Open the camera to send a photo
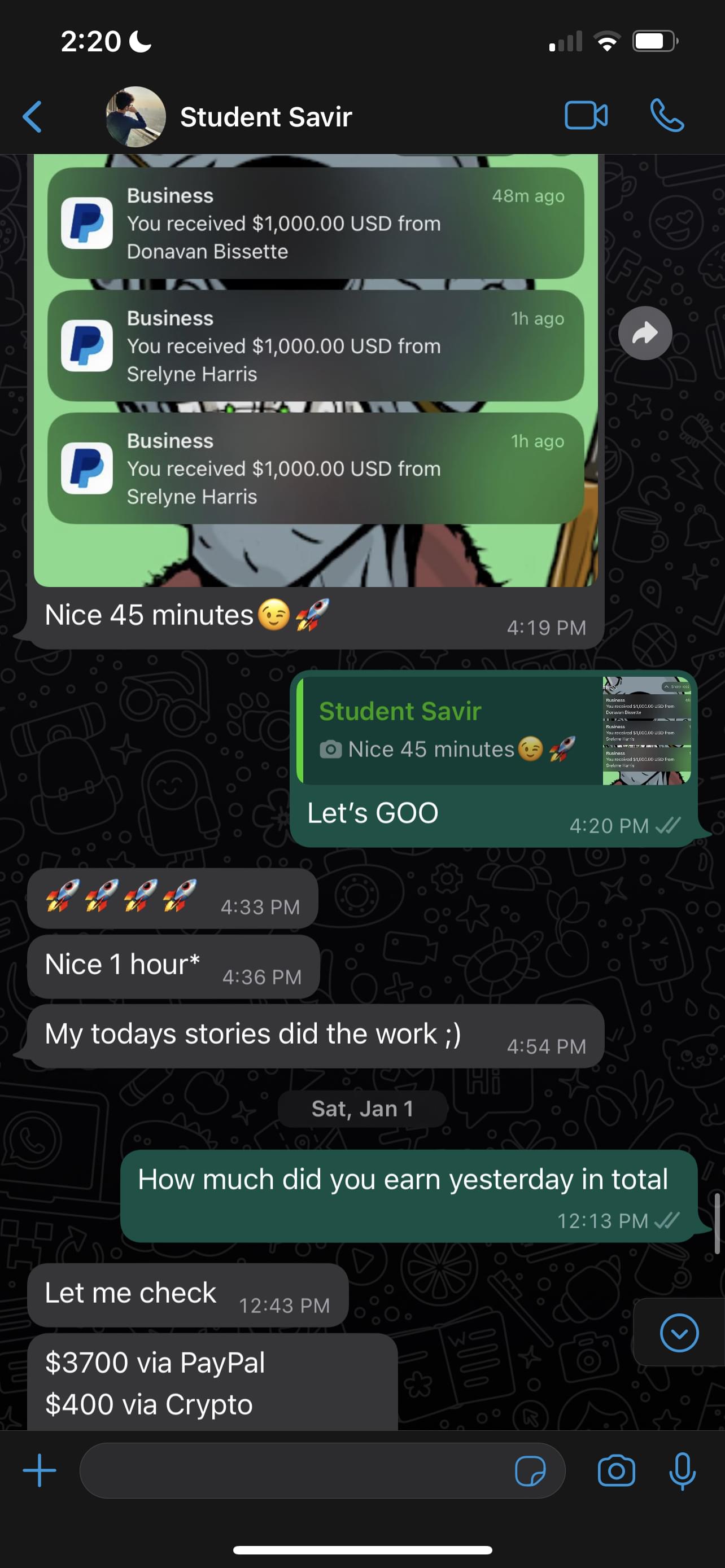 pyautogui.click(x=616, y=1471)
